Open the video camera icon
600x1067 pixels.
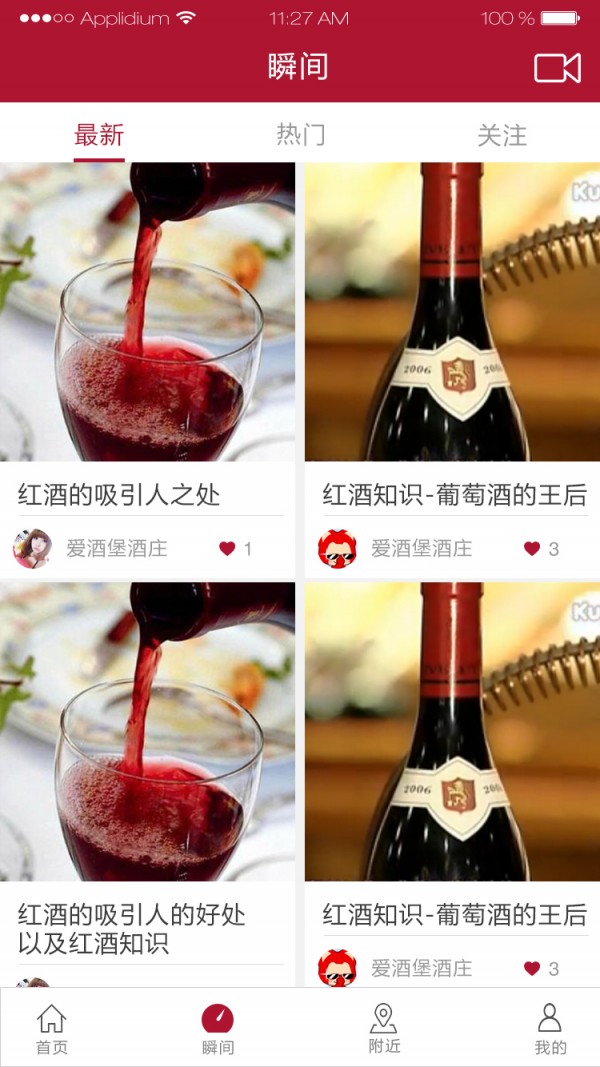pos(557,68)
